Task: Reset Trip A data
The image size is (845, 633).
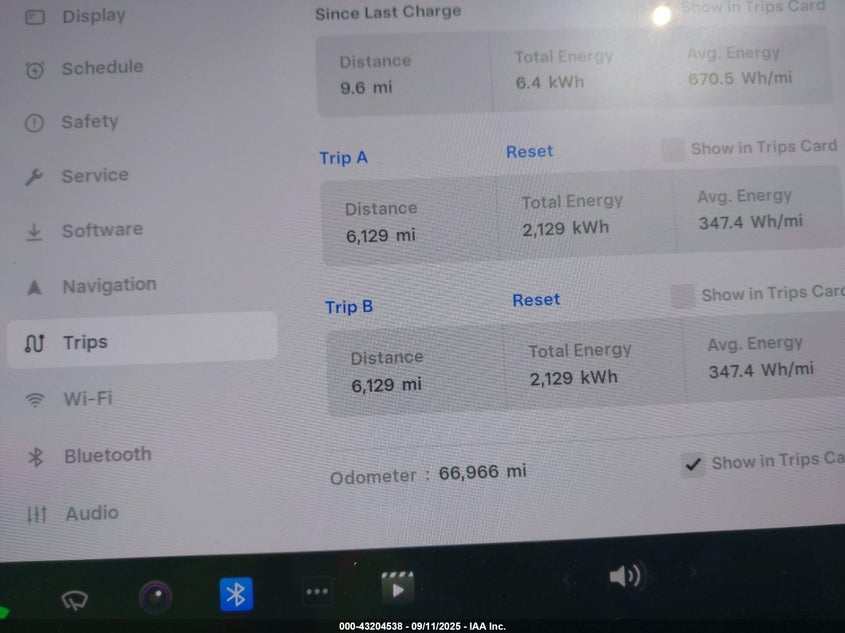Action: coord(529,152)
